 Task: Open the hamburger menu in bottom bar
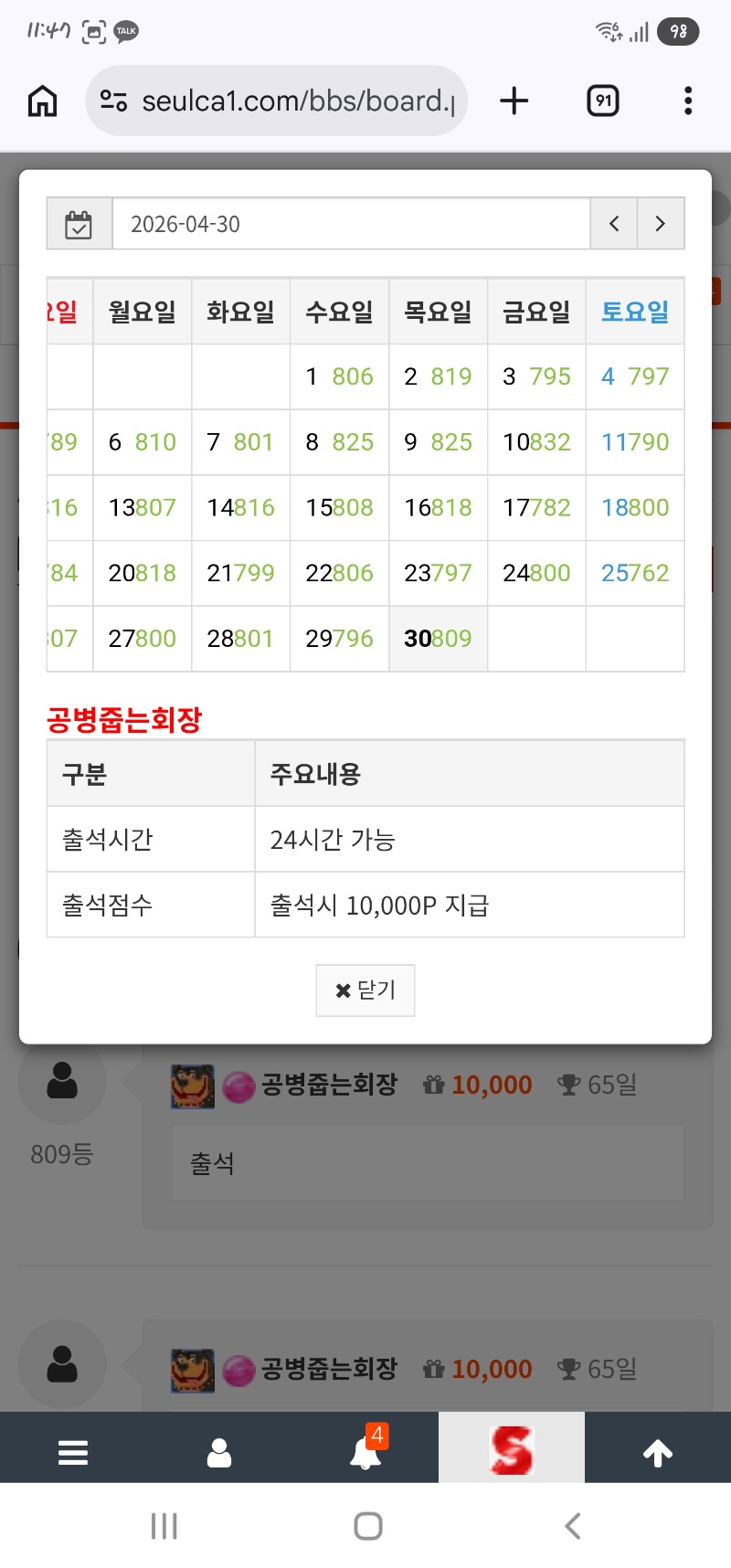click(x=73, y=1451)
